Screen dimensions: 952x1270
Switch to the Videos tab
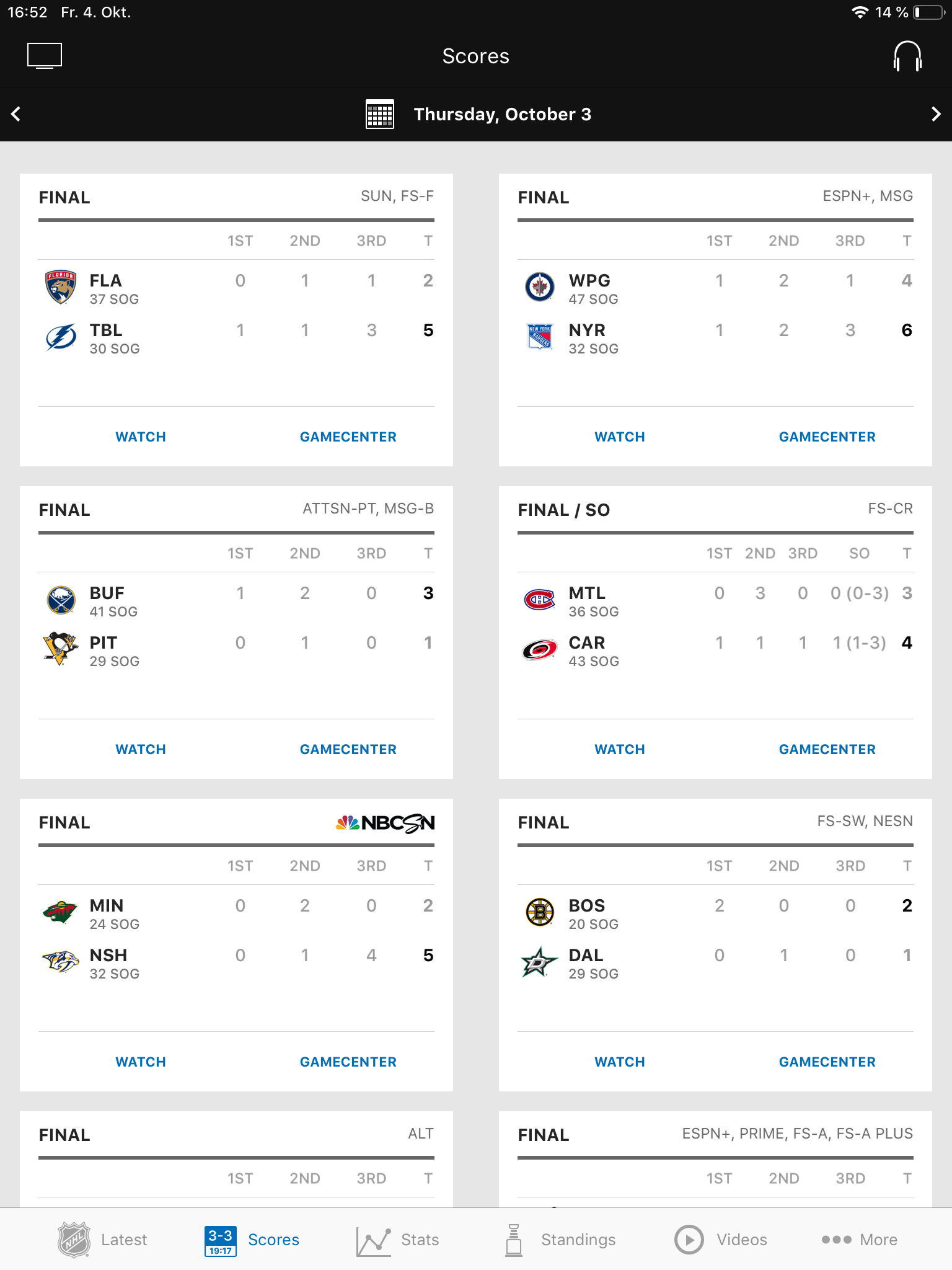point(721,1240)
